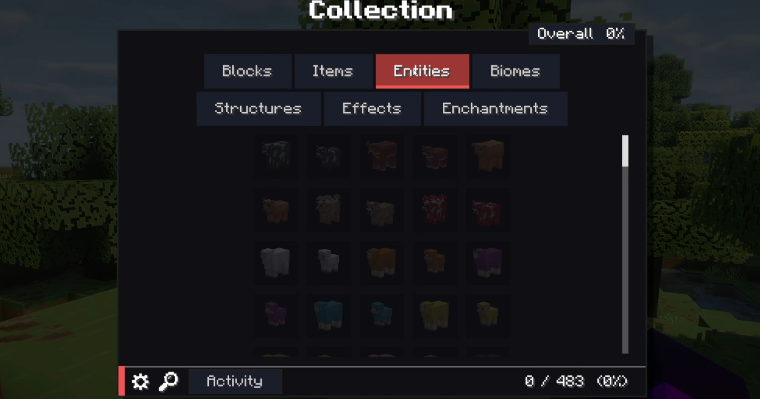Image resolution: width=760 pixels, height=399 pixels.
Task: Tap the large yellow sheep entity tile
Action: point(434,315)
